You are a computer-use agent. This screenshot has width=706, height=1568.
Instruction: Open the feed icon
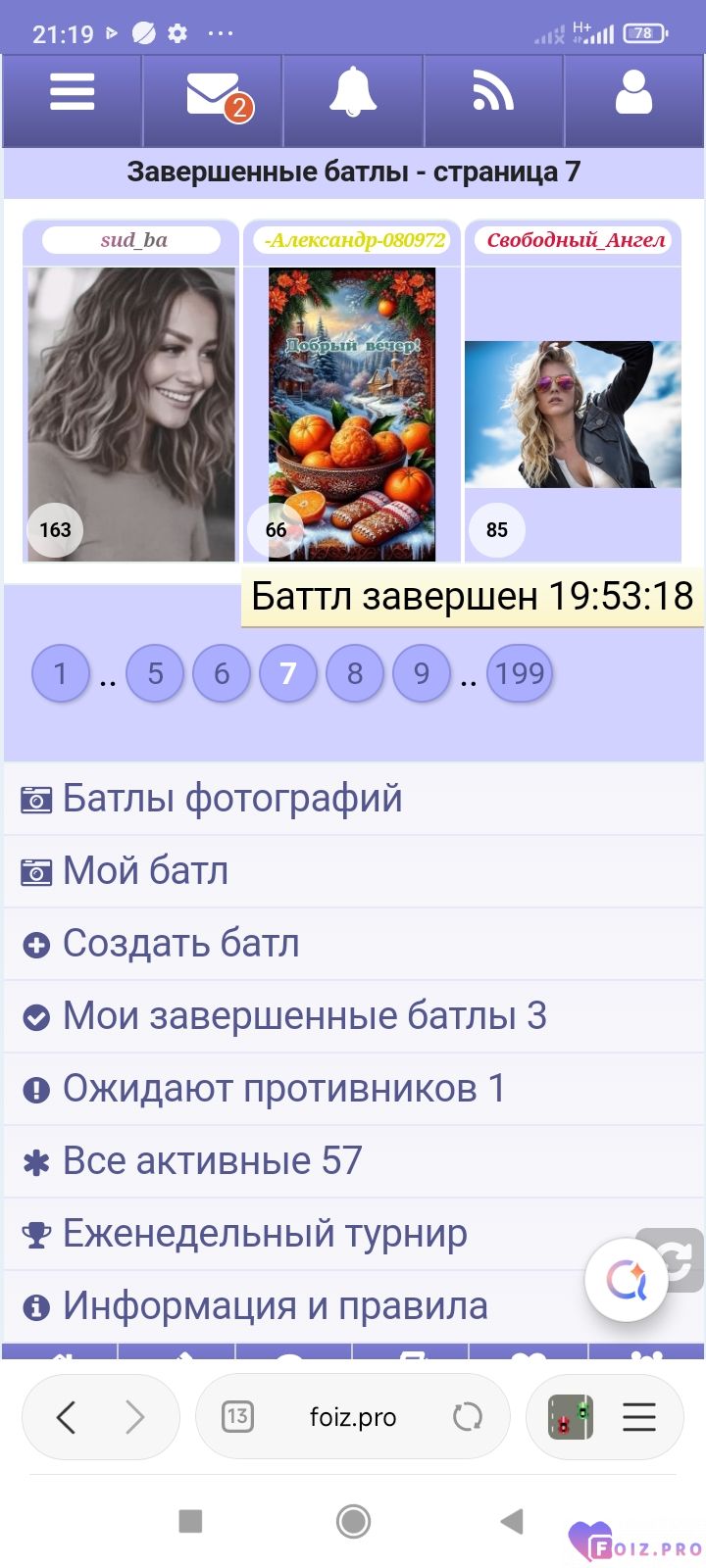(x=493, y=93)
